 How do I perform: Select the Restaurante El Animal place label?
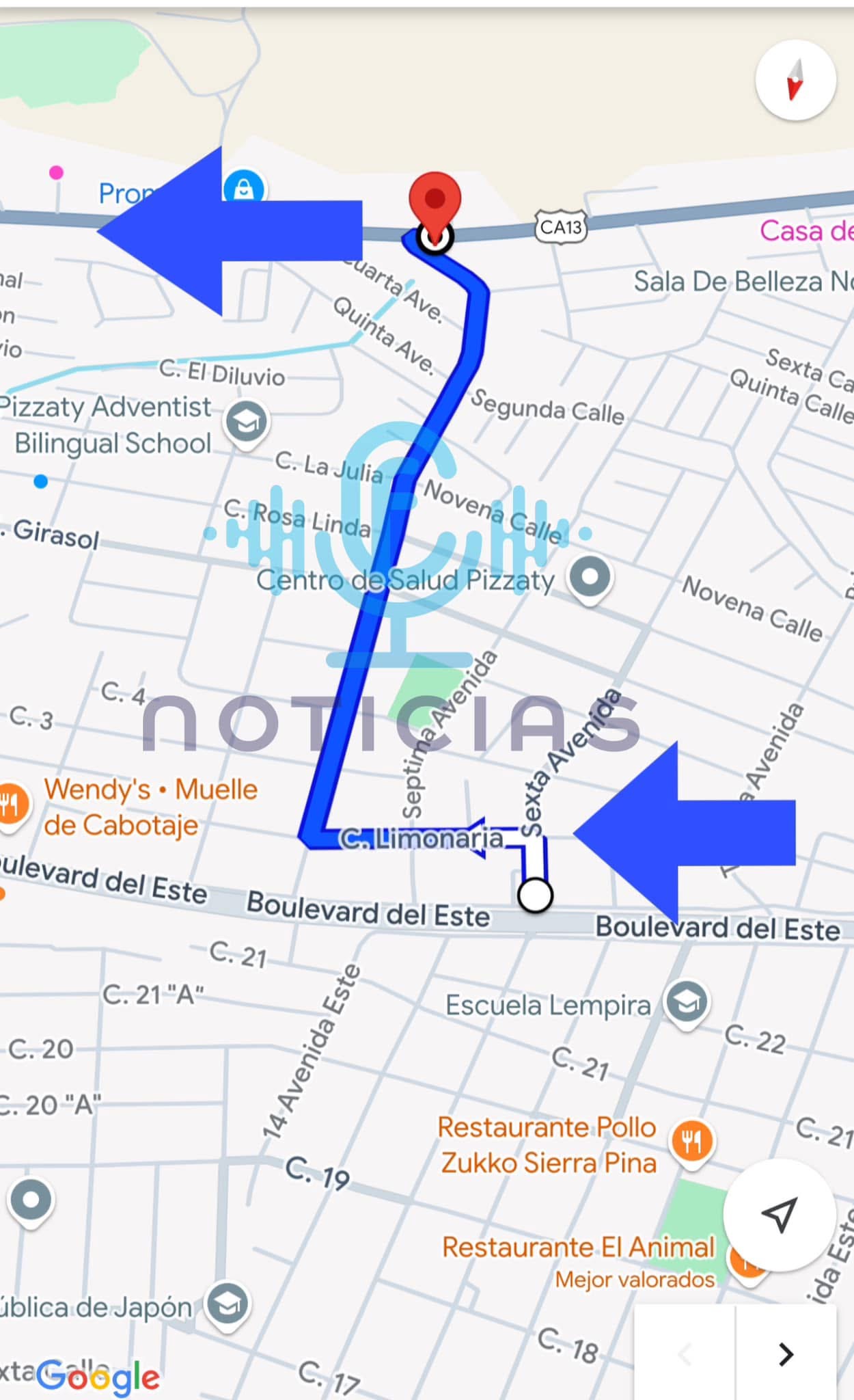(578, 1248)
